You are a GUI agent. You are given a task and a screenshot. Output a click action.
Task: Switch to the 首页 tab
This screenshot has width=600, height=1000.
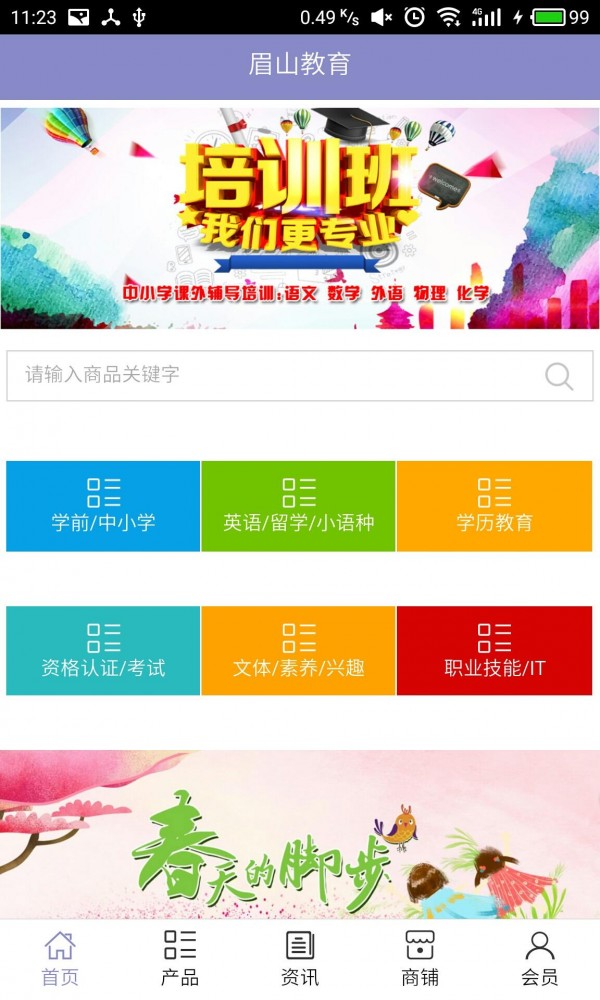60,958
